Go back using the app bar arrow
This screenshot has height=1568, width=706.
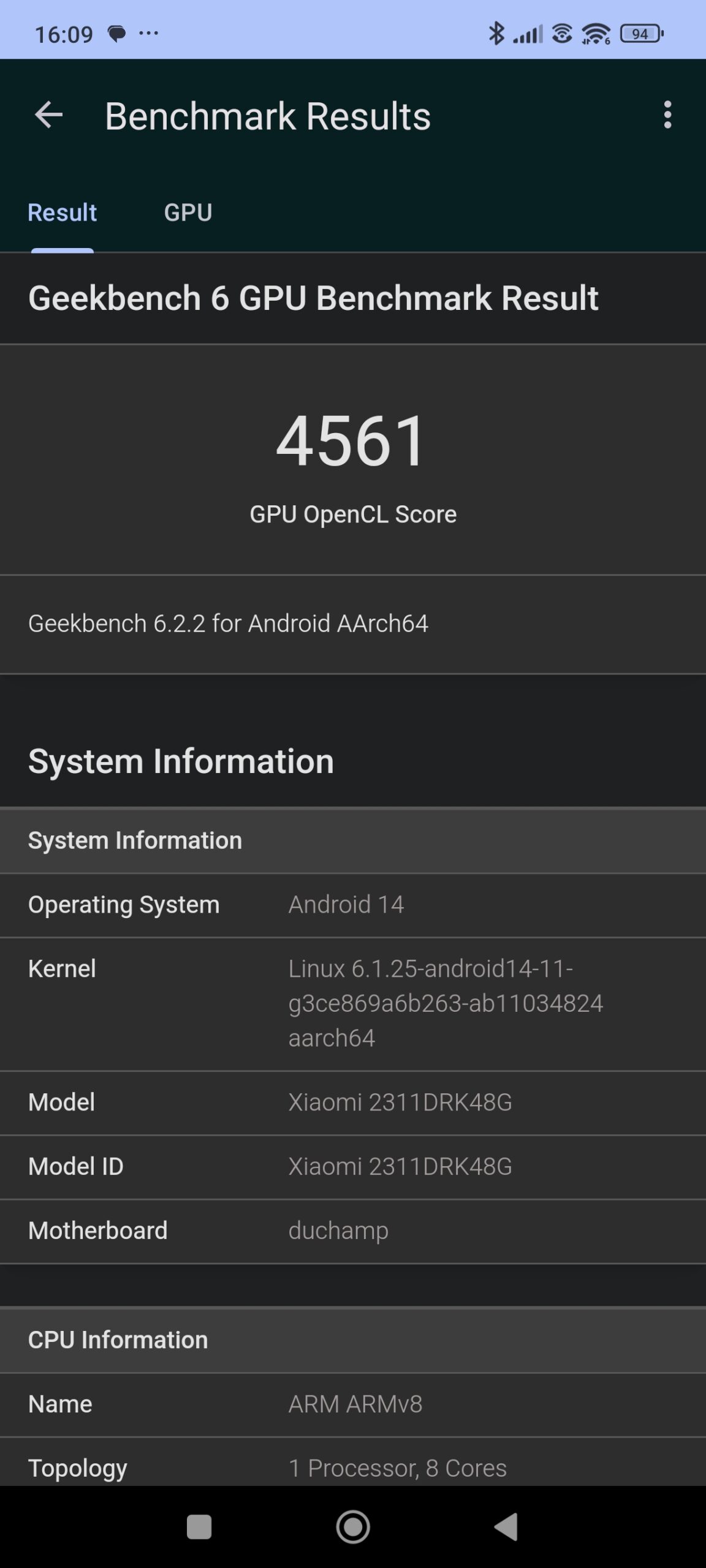point(49,115)
